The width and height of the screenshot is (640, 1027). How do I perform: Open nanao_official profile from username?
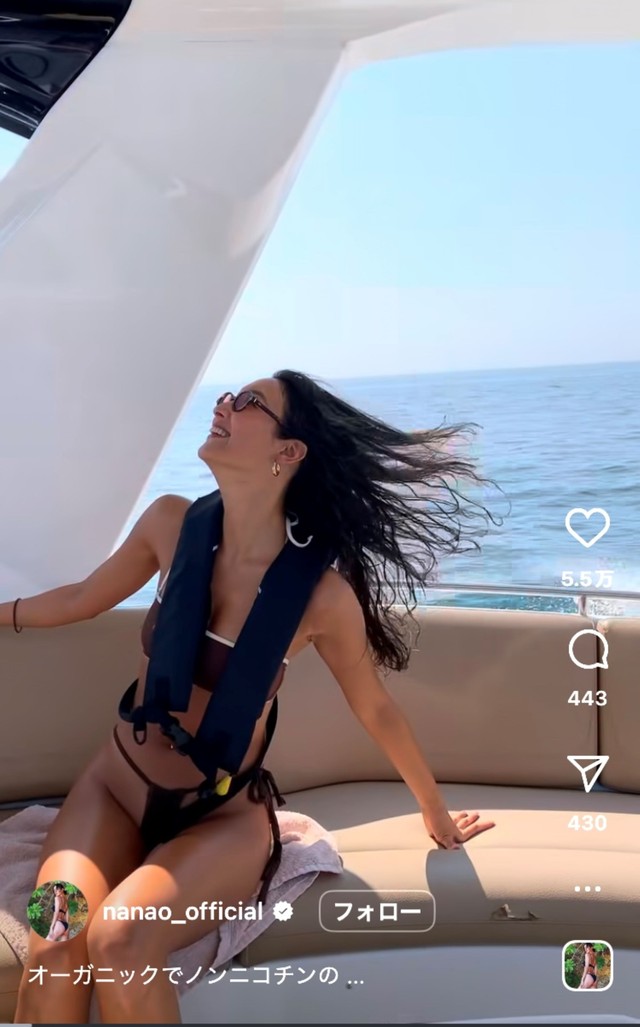coord(183,911)
